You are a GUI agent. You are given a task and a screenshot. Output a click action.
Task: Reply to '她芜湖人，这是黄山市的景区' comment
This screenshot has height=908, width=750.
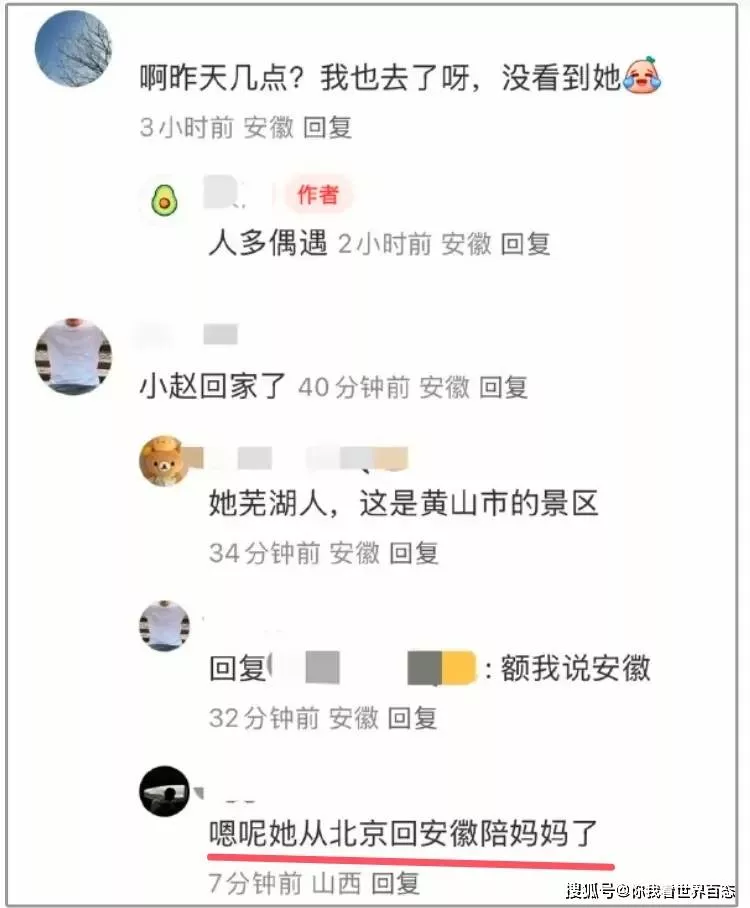(413, 552)
